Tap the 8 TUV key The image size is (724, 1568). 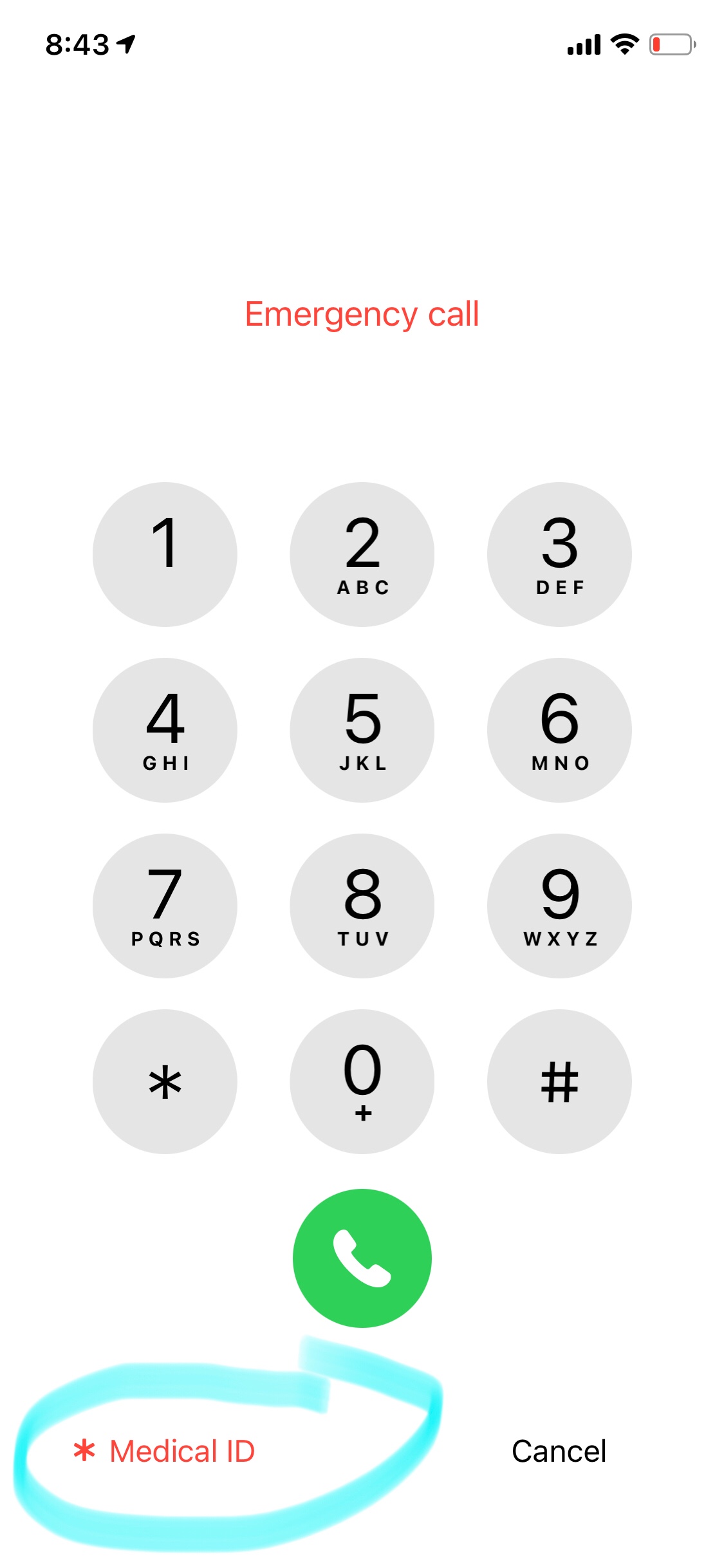(362, 906)
